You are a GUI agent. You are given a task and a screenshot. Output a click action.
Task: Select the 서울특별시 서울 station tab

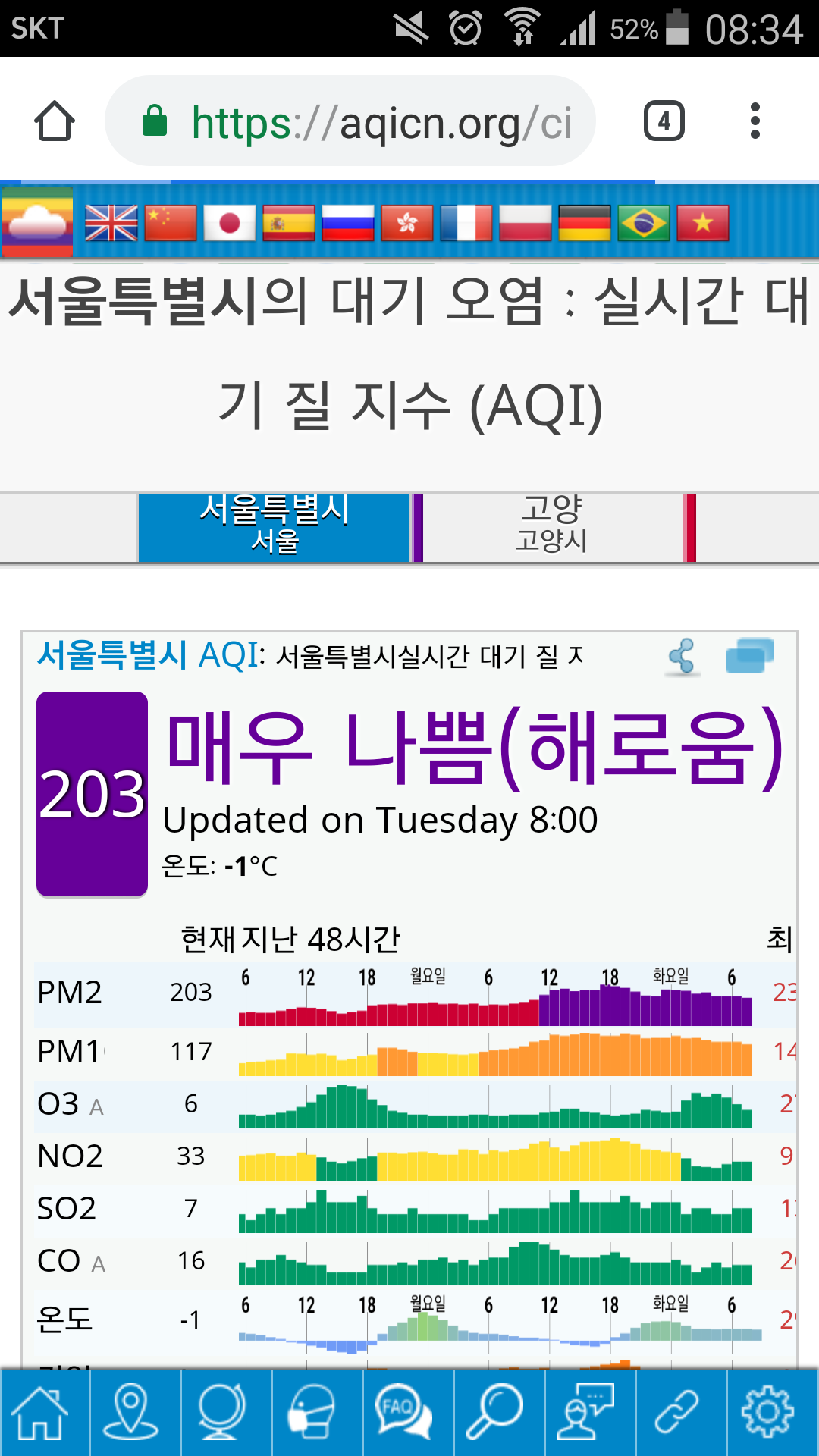[275, 527]
